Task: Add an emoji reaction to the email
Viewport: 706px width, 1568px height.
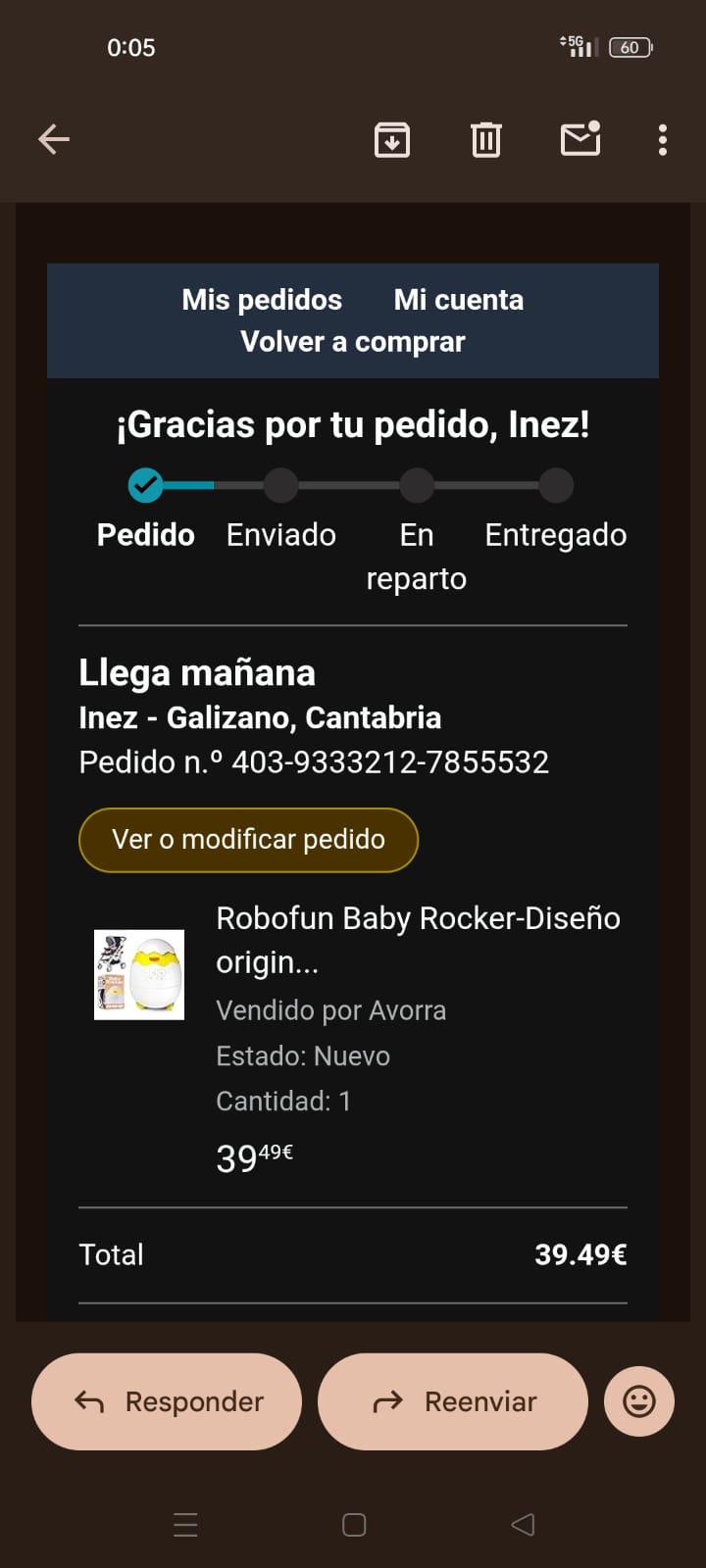Action: pyautogui.click(x=639, y=1401)
